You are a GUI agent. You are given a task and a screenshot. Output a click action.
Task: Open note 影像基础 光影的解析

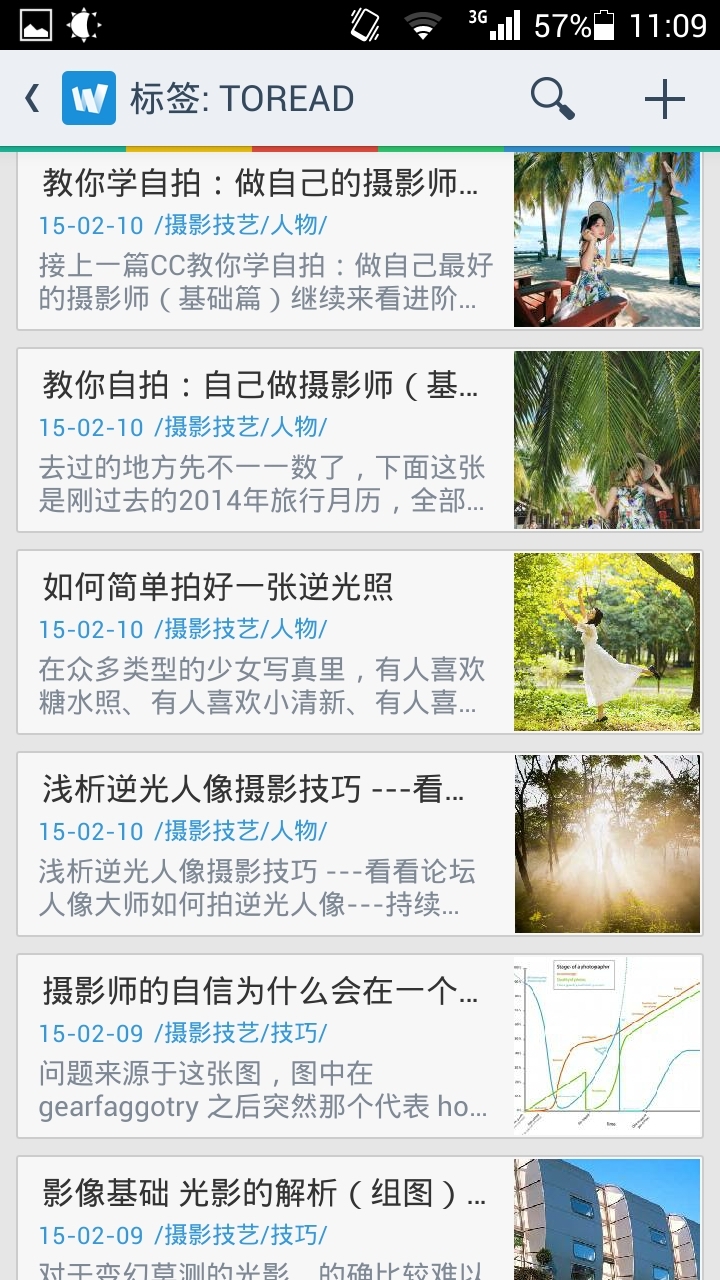260,1220
